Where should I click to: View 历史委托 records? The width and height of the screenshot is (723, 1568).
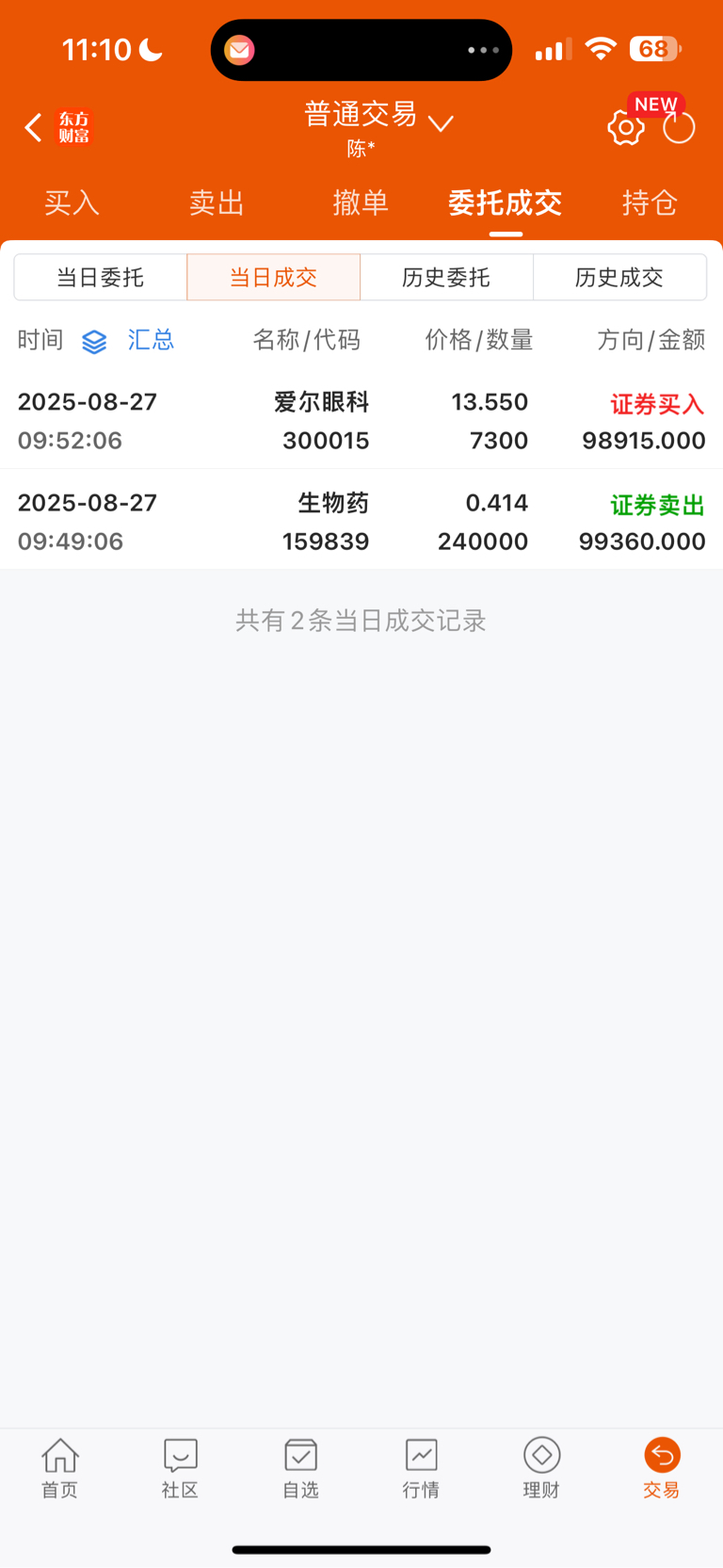point(446,277)
